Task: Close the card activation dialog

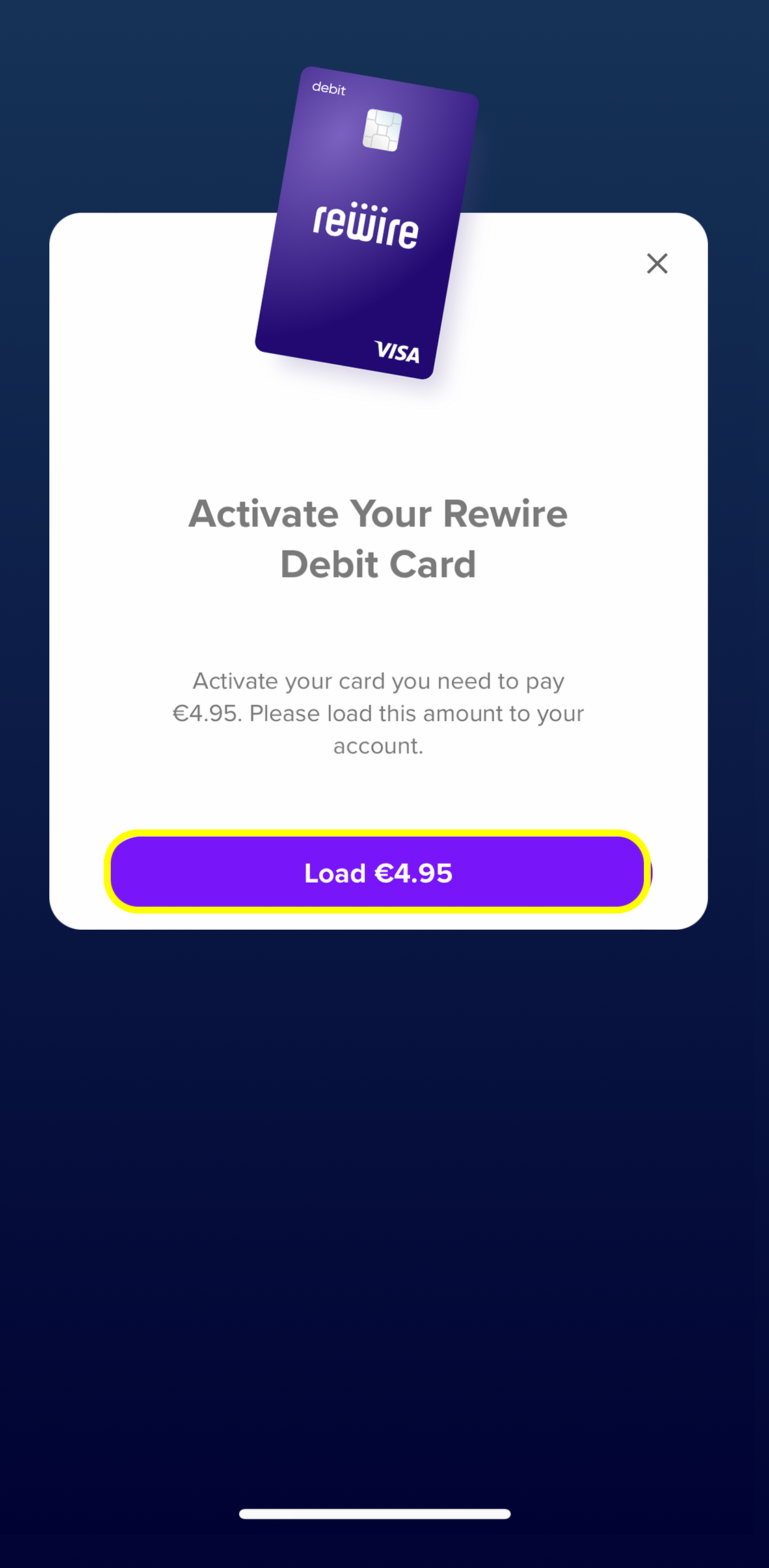Action: pos(657,263)
